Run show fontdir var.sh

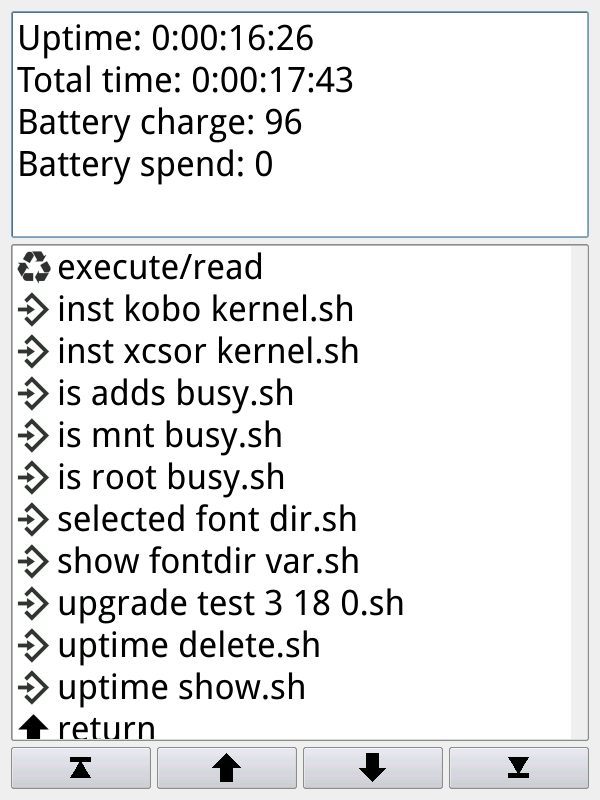tap(208, 561)
